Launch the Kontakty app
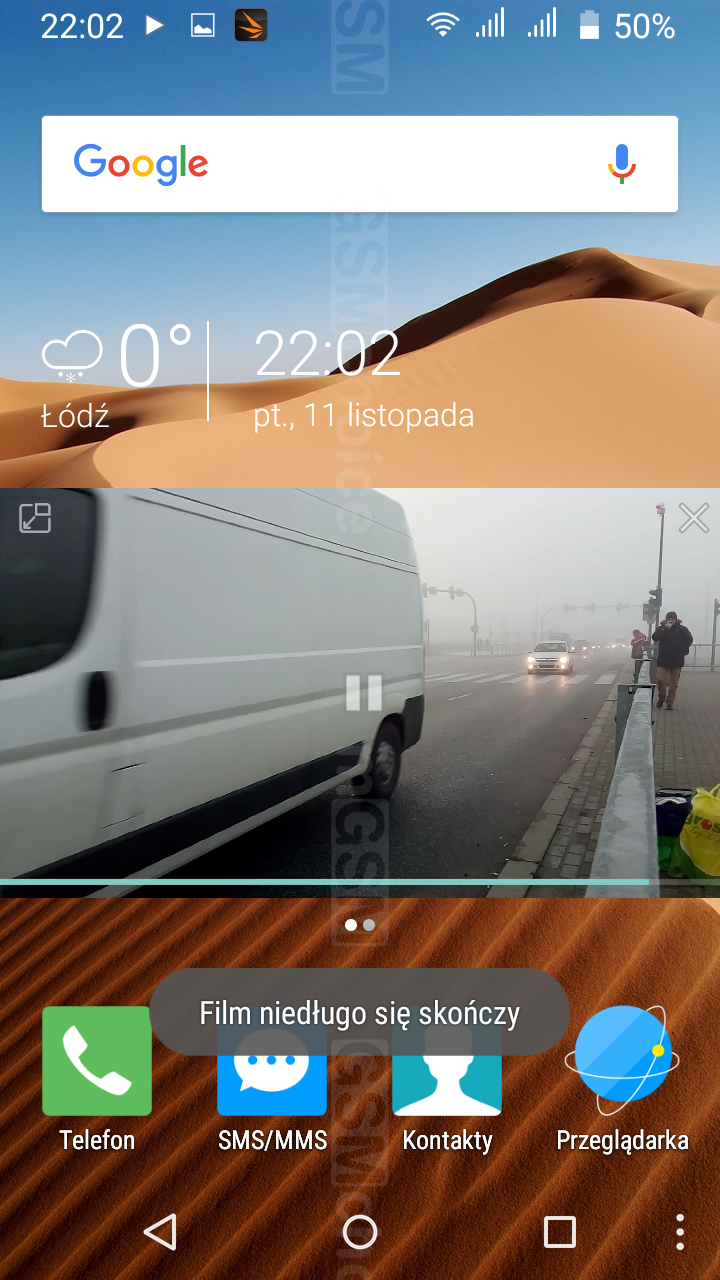 [447, 1080]
